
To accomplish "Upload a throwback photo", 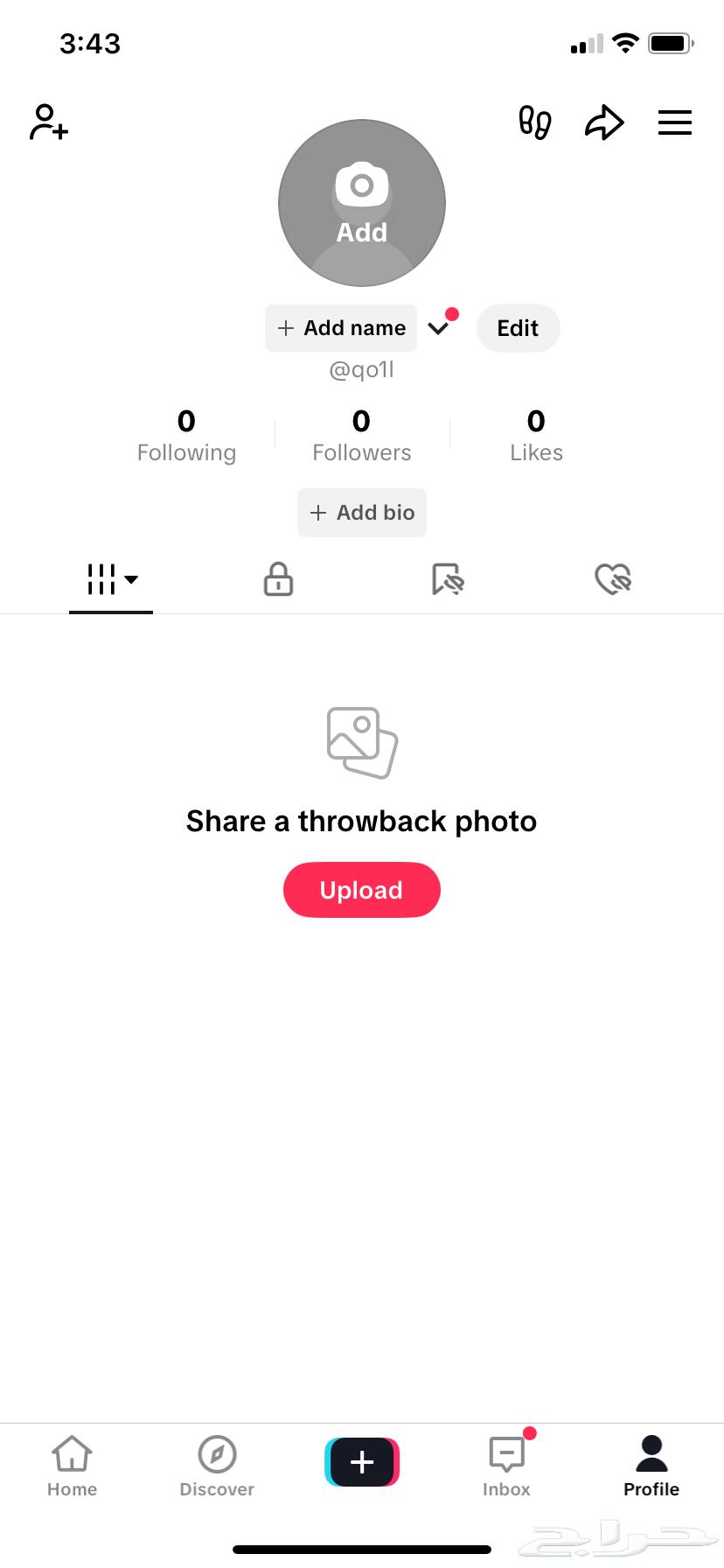I will pyautogui.click(x=361, y=890).
